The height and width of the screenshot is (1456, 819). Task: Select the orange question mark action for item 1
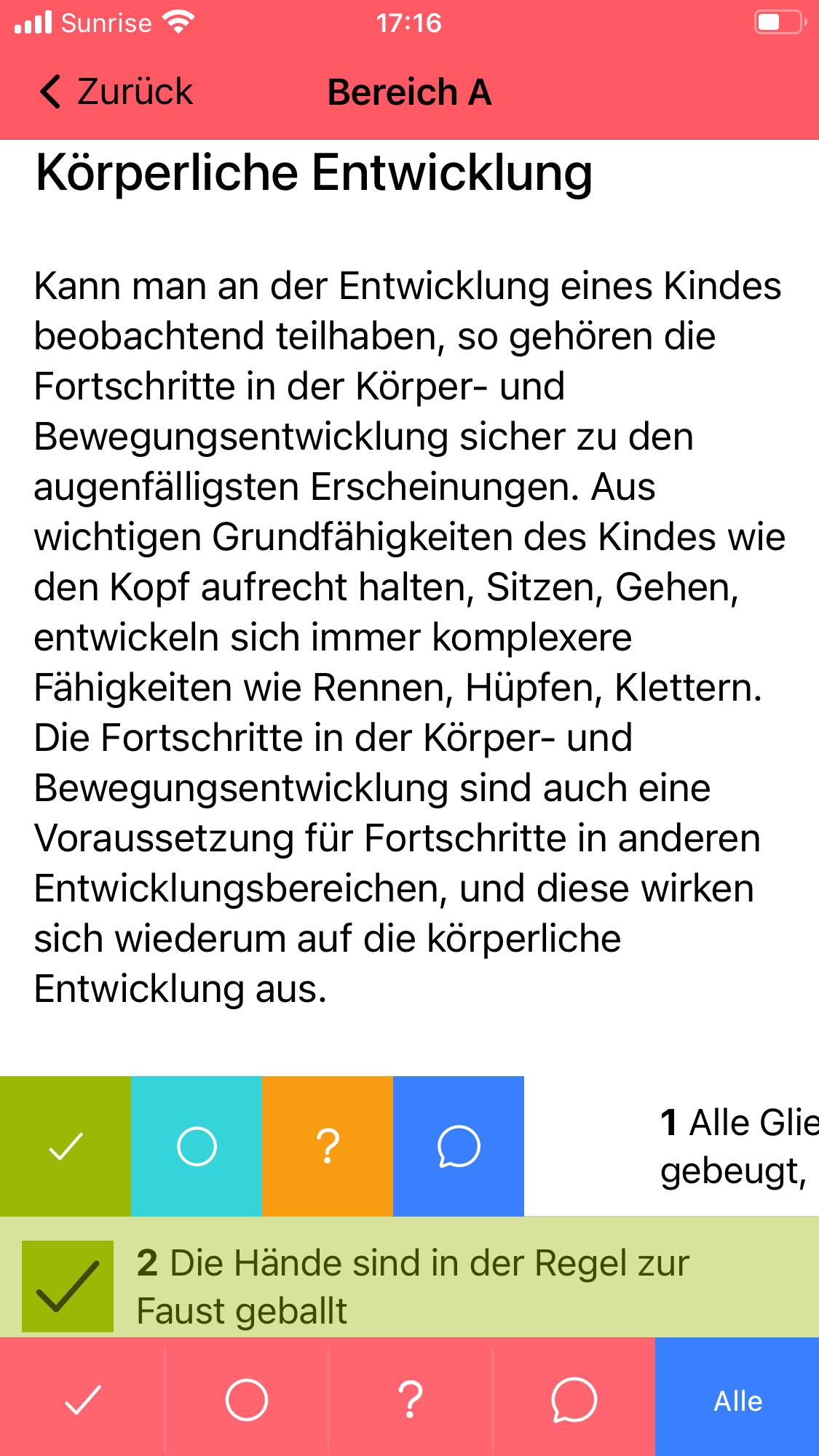point(328,1146)
